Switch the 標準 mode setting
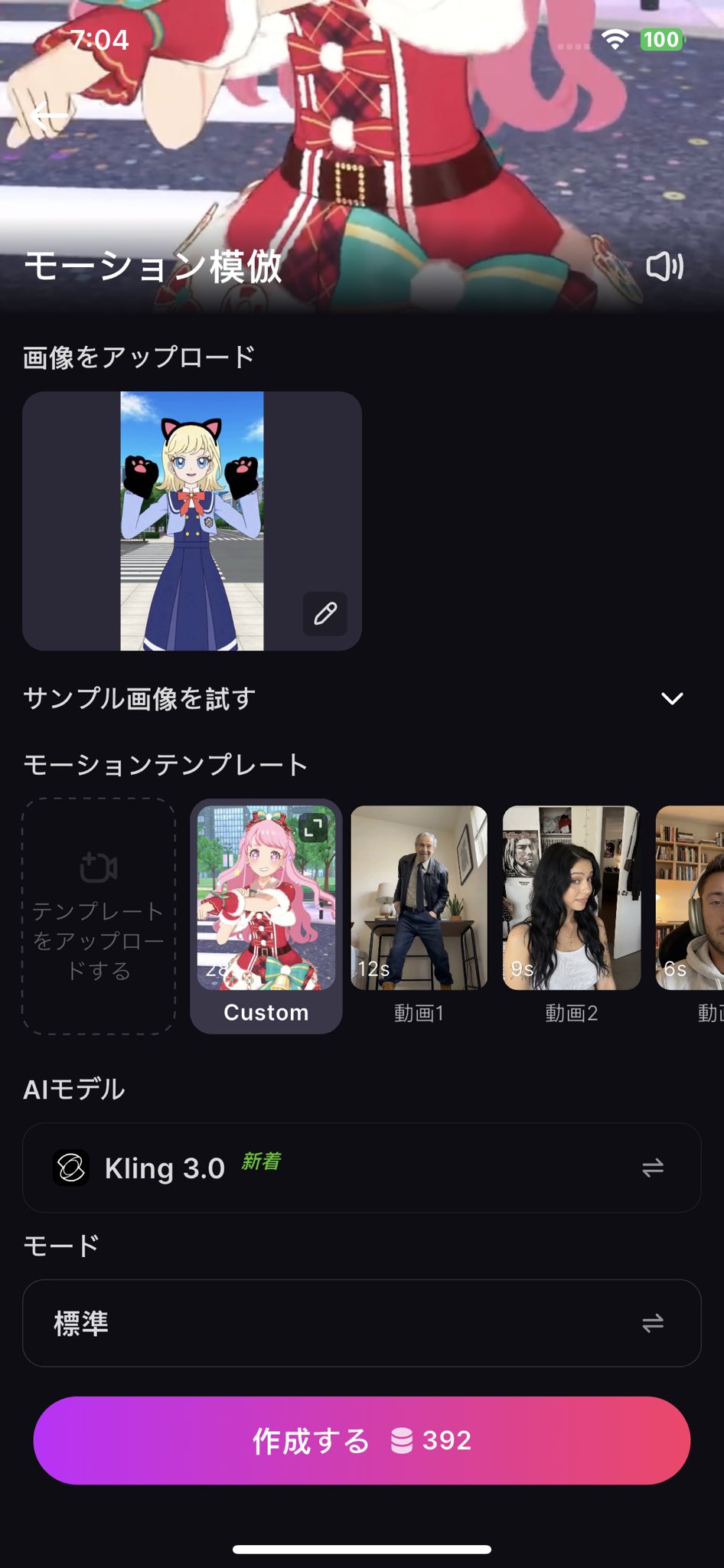Screen dimensions: 724x1568 [361, 1323]
